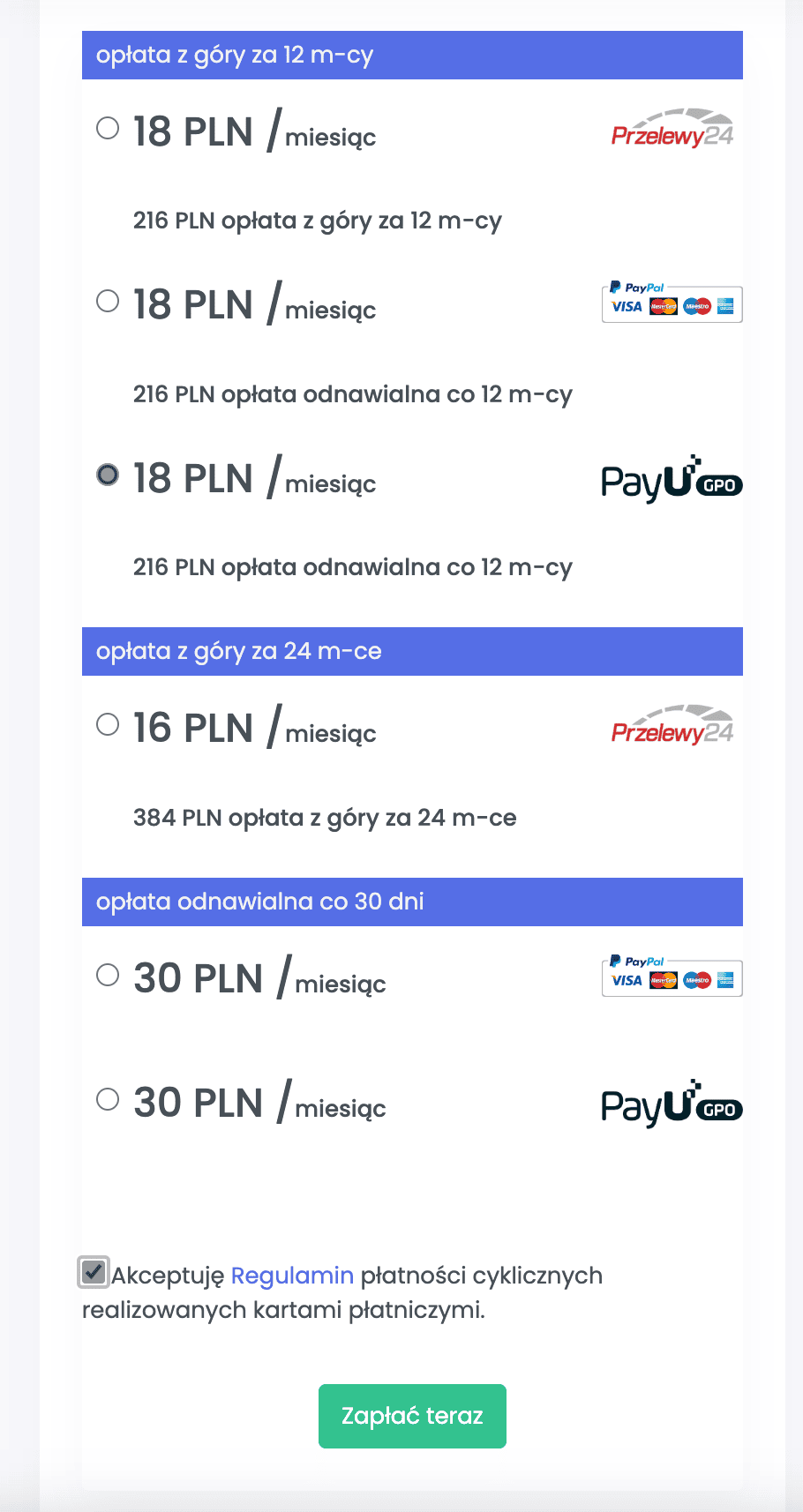Image resolution: width=803 pixels, height=1512 pixels.
Task: Pick 16 PLN Przelewy24 24-month upfront plan
Action: tap(108, 725)
